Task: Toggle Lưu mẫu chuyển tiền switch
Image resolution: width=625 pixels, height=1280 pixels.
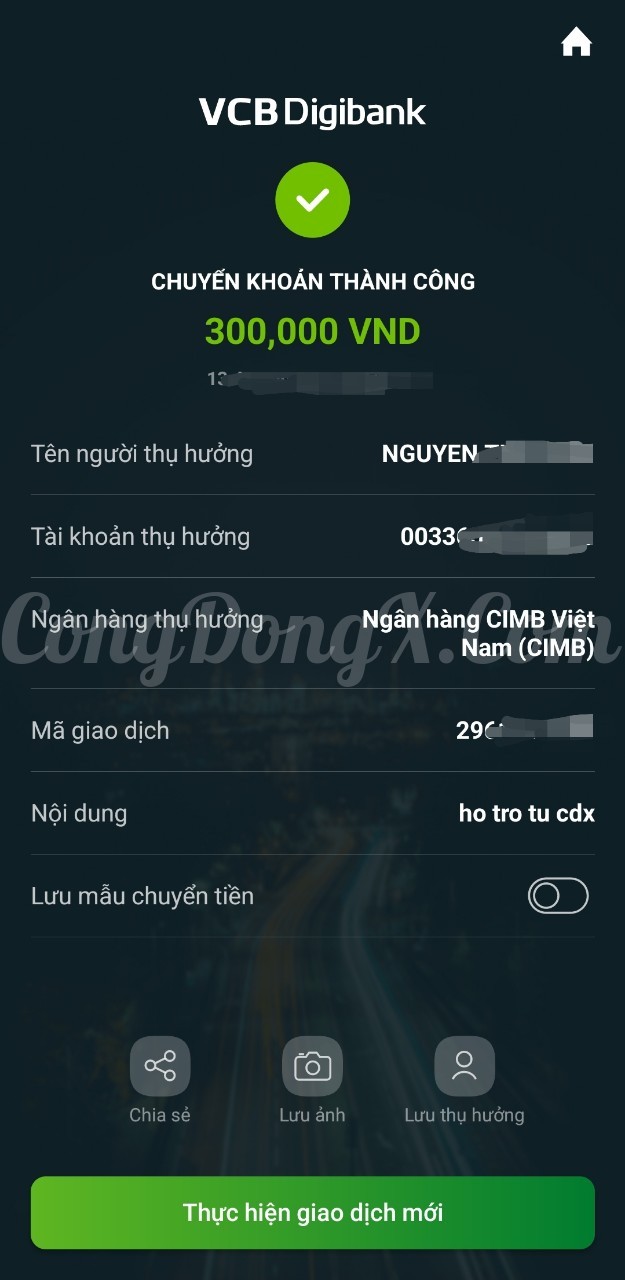Action: [x=558, y=896]
